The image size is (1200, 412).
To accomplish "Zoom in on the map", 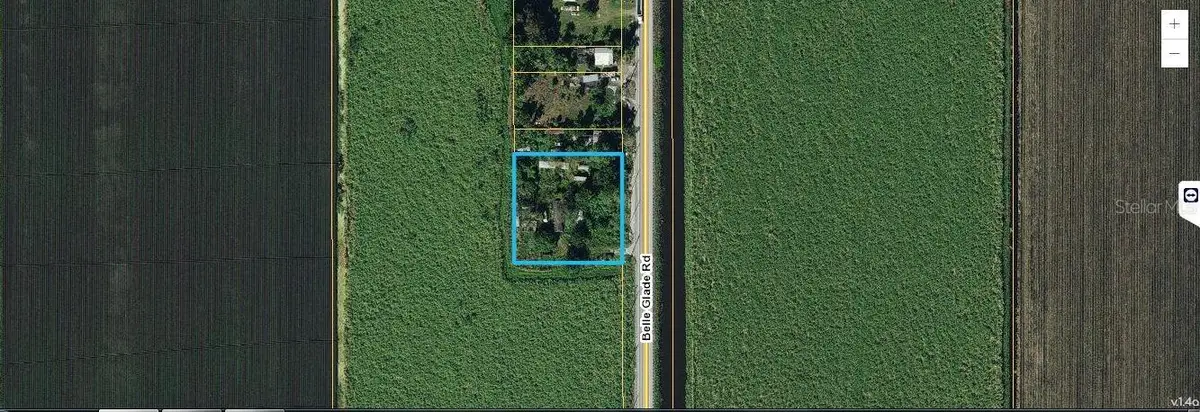I will pyautogui.click(x=1174, y=26).
